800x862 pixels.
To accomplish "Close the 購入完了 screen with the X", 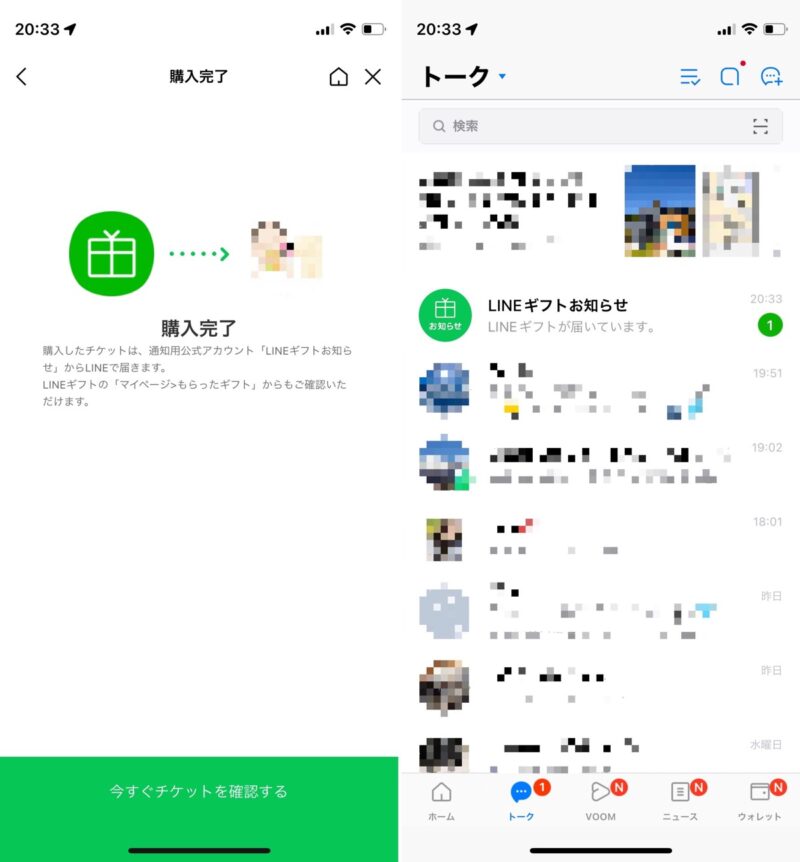I will (x=373, y=77).
